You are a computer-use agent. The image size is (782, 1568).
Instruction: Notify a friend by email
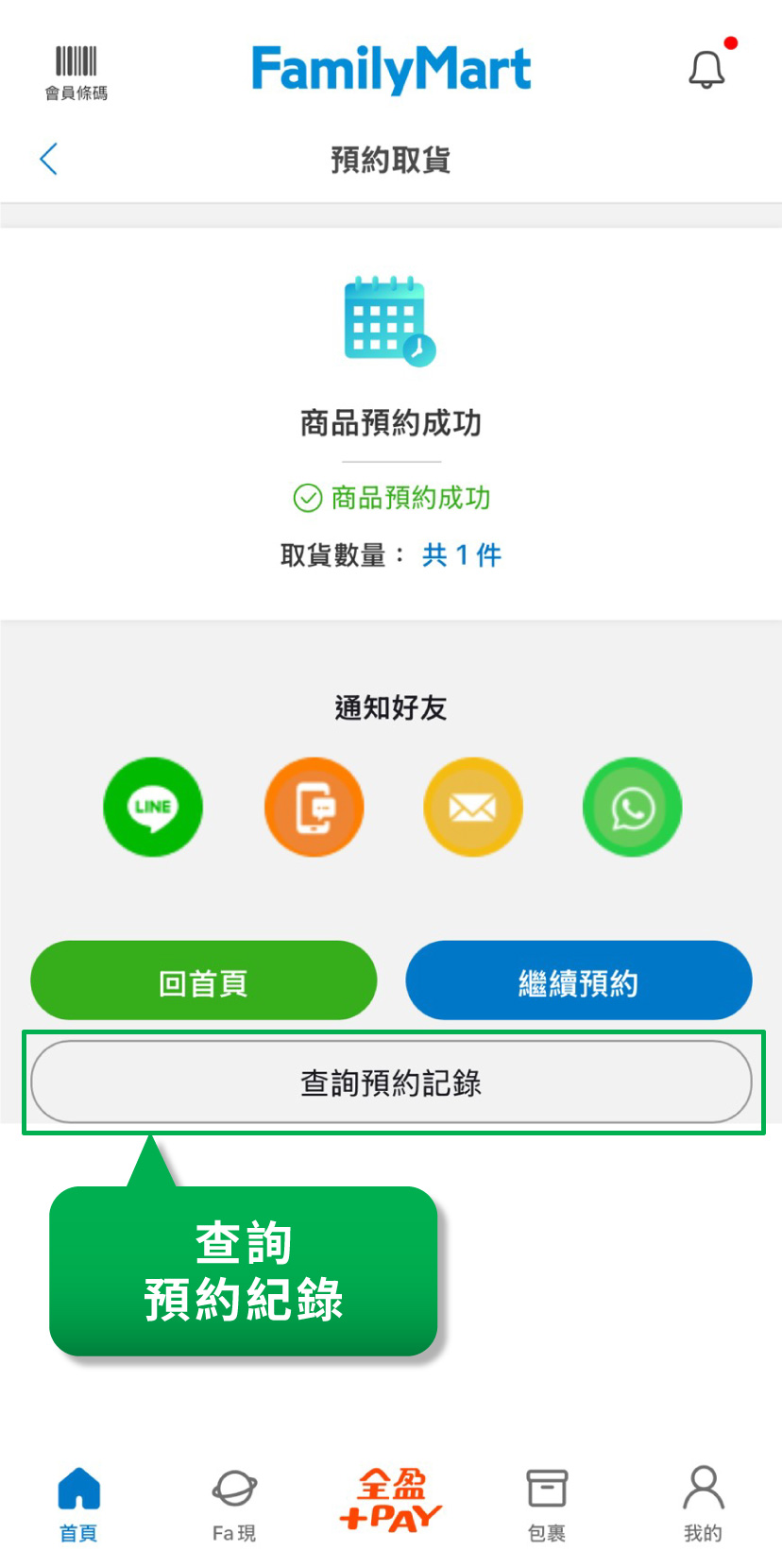click(472, 807)
